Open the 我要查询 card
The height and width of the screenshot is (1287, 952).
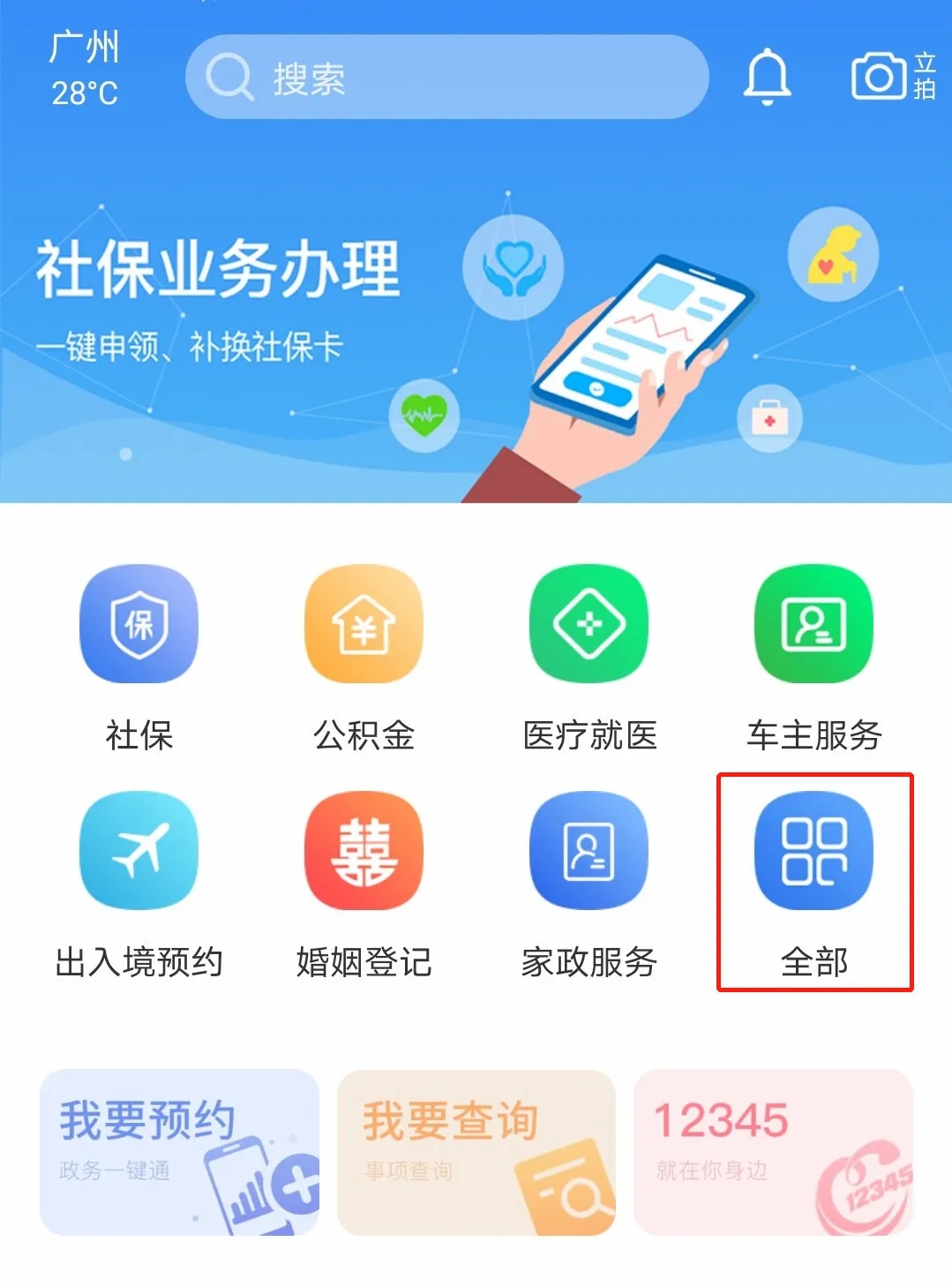(476, 1151)
